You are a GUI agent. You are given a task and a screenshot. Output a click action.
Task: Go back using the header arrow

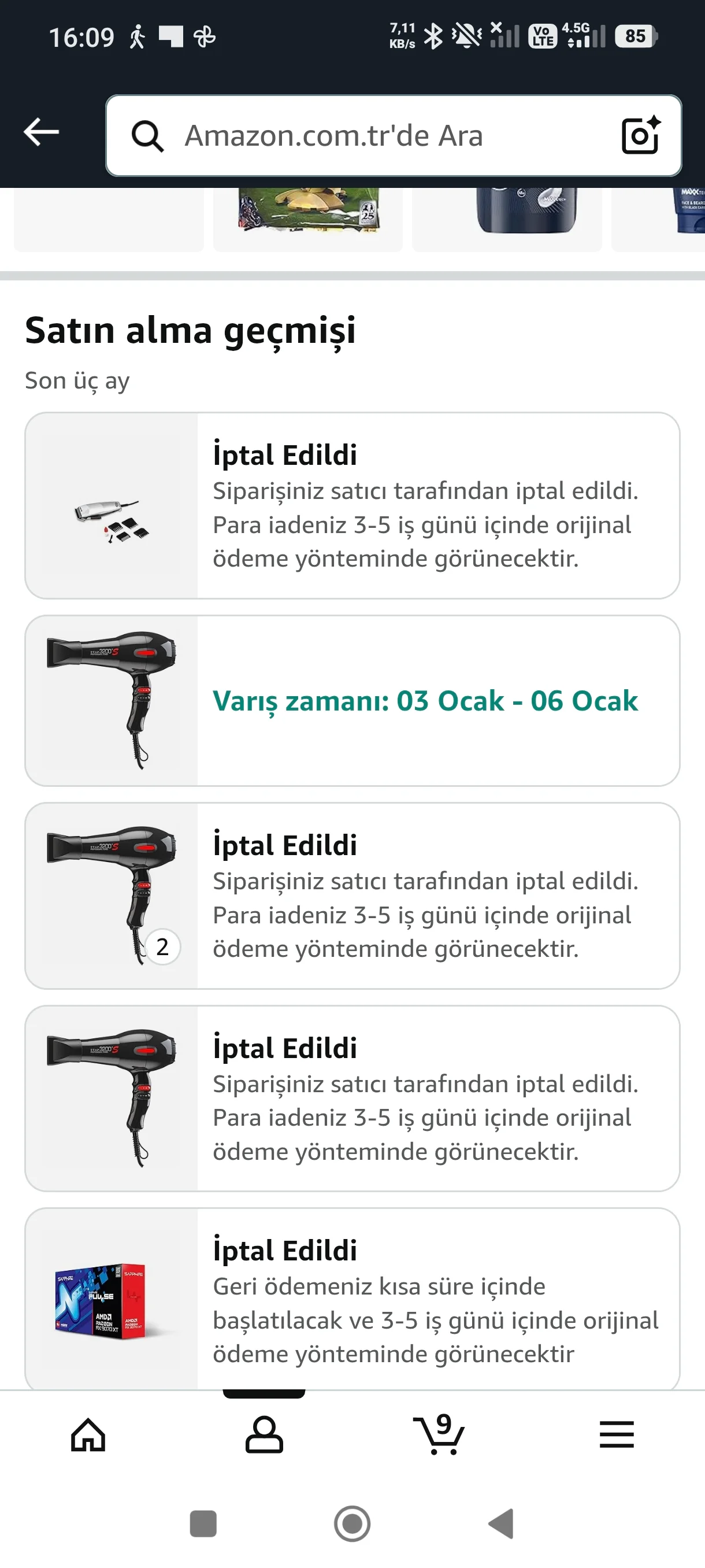42,132
